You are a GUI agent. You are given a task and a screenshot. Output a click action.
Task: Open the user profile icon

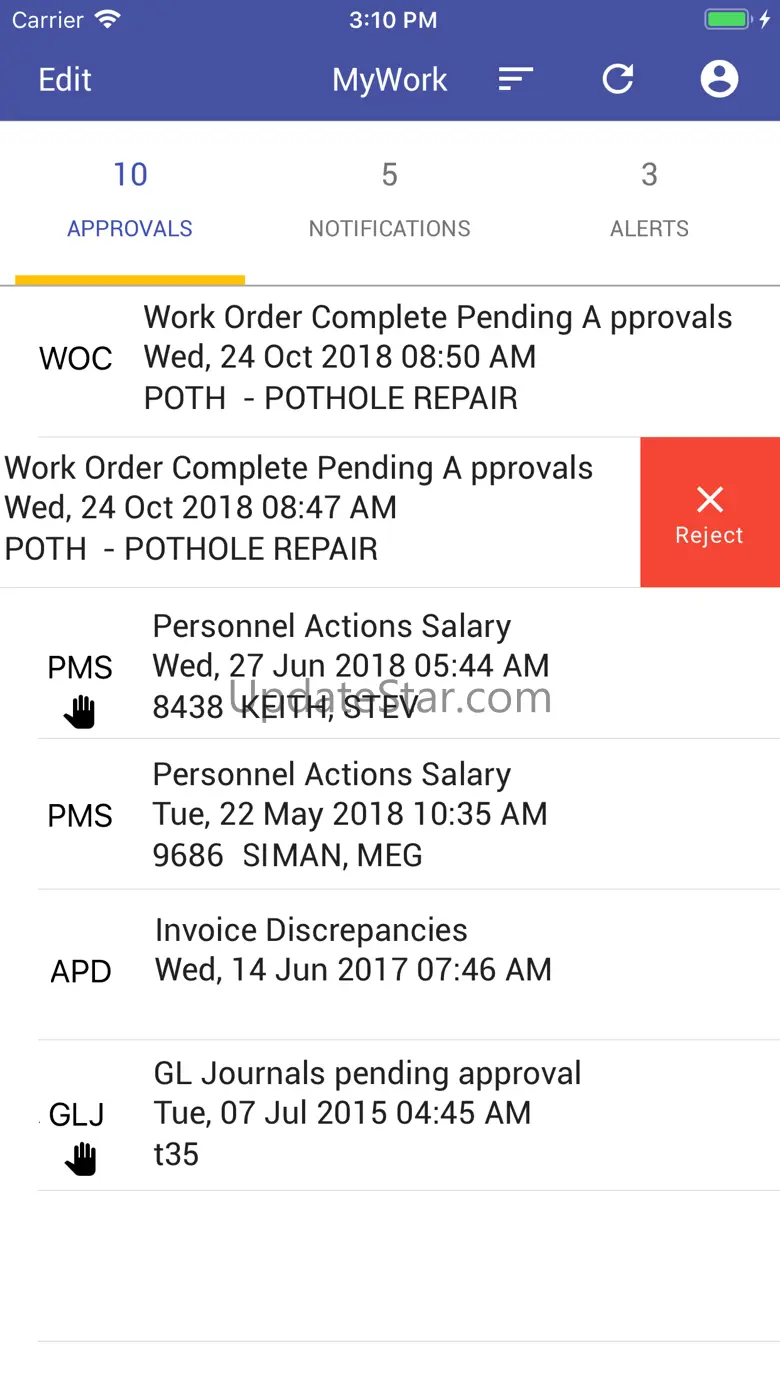719,79
